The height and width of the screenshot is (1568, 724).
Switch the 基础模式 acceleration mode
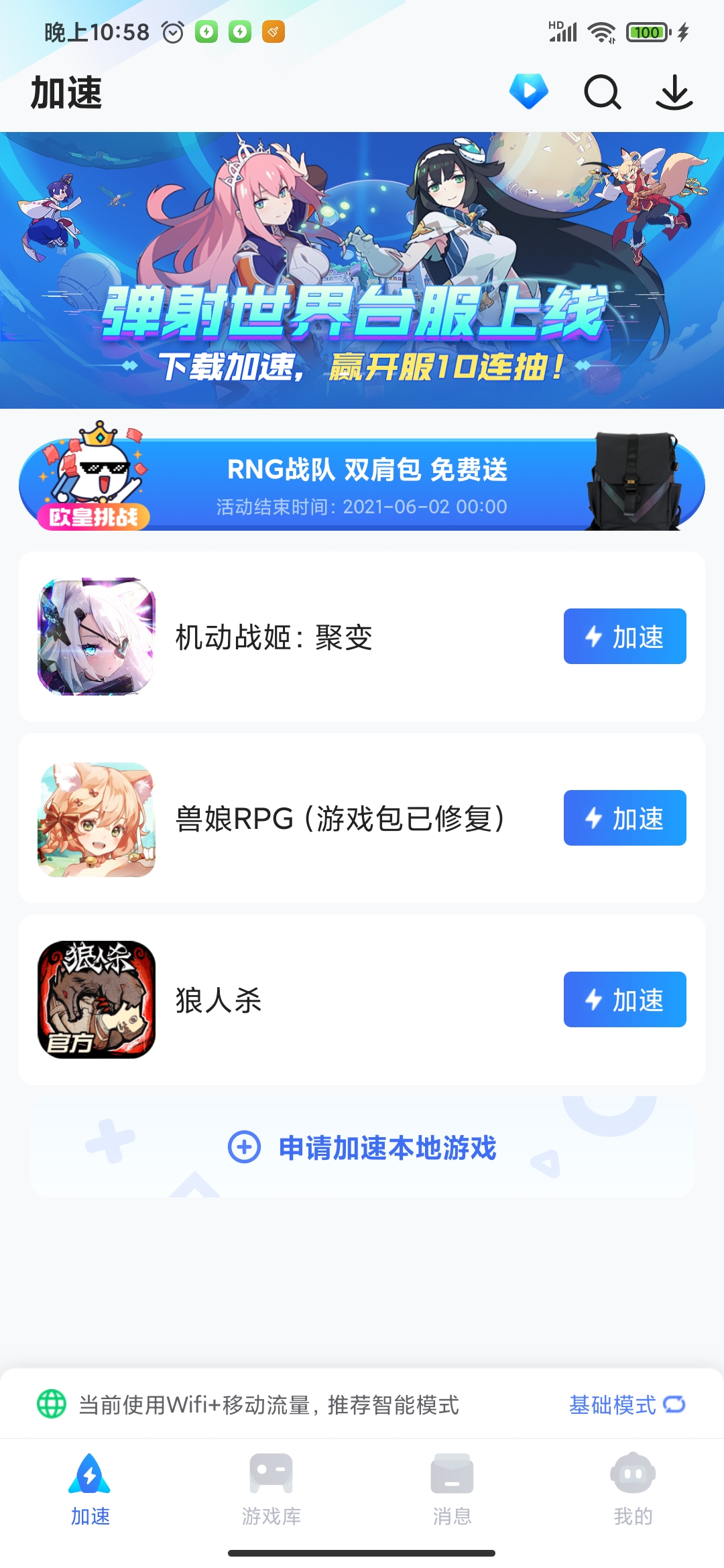coord(626,1404)
